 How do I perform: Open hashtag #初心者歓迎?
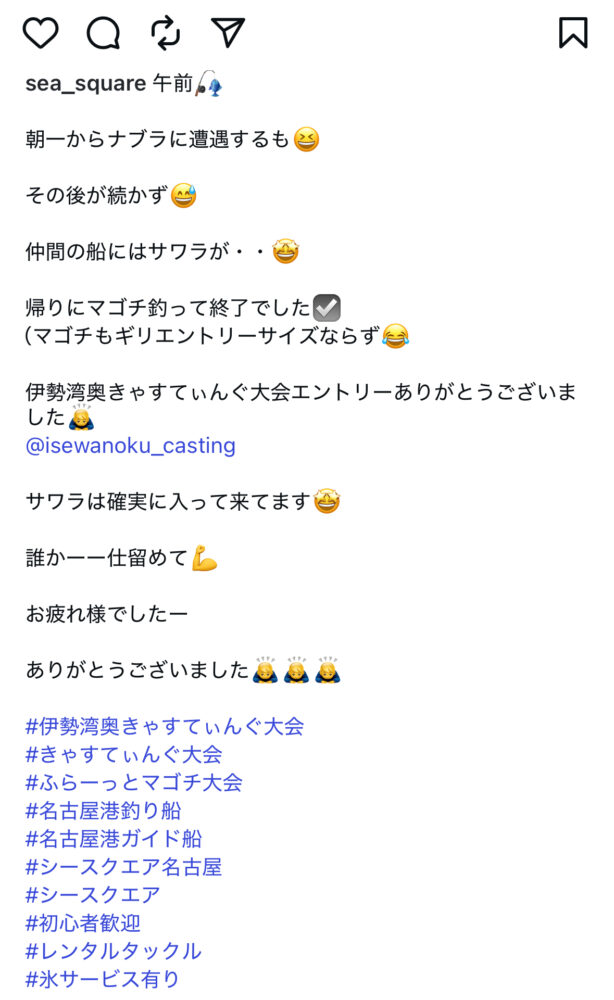83,922
